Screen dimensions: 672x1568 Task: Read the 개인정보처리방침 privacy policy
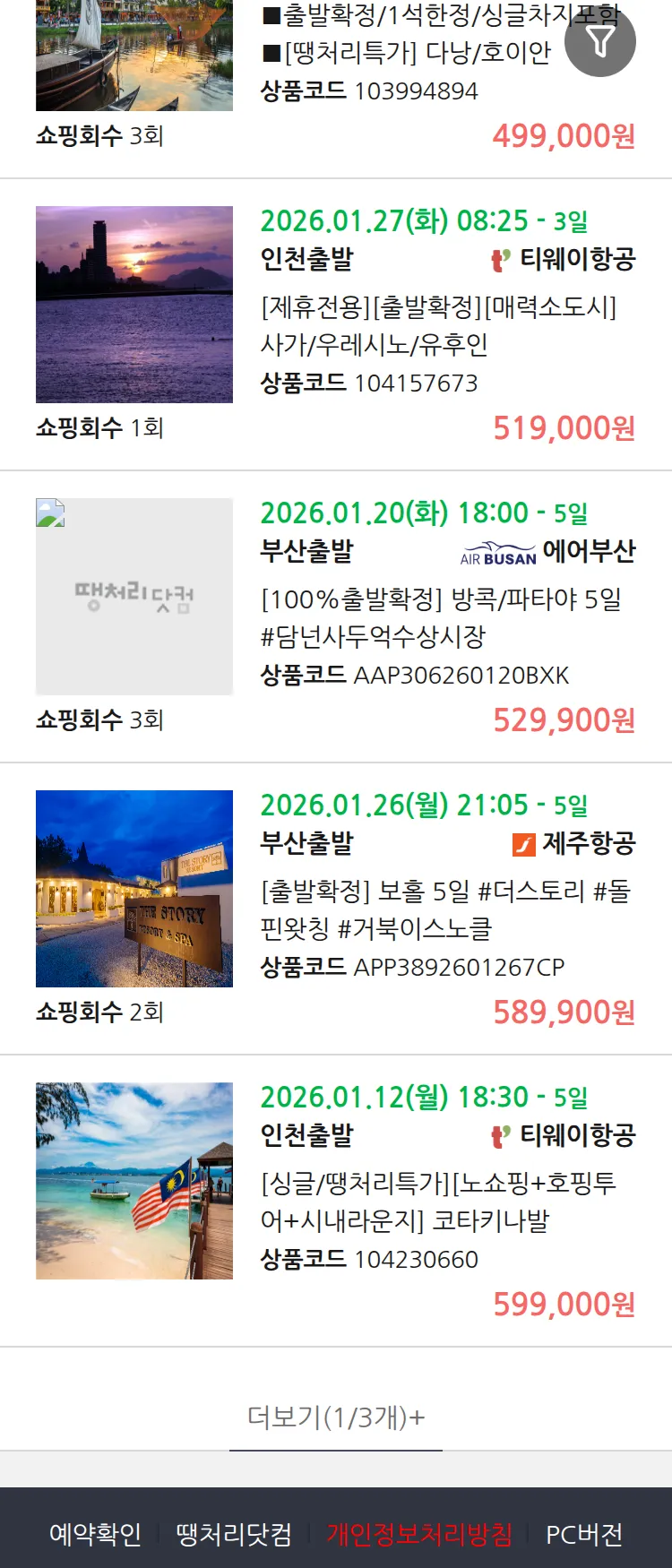419,1534
